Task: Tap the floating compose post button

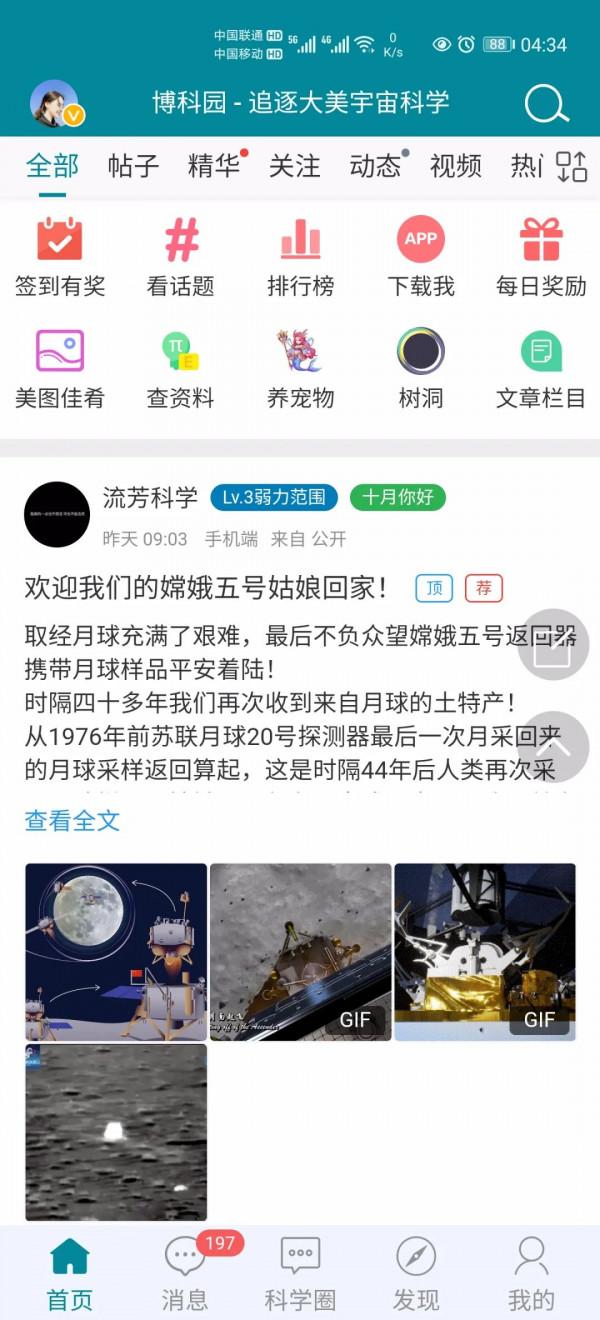Action: point(553,645)
